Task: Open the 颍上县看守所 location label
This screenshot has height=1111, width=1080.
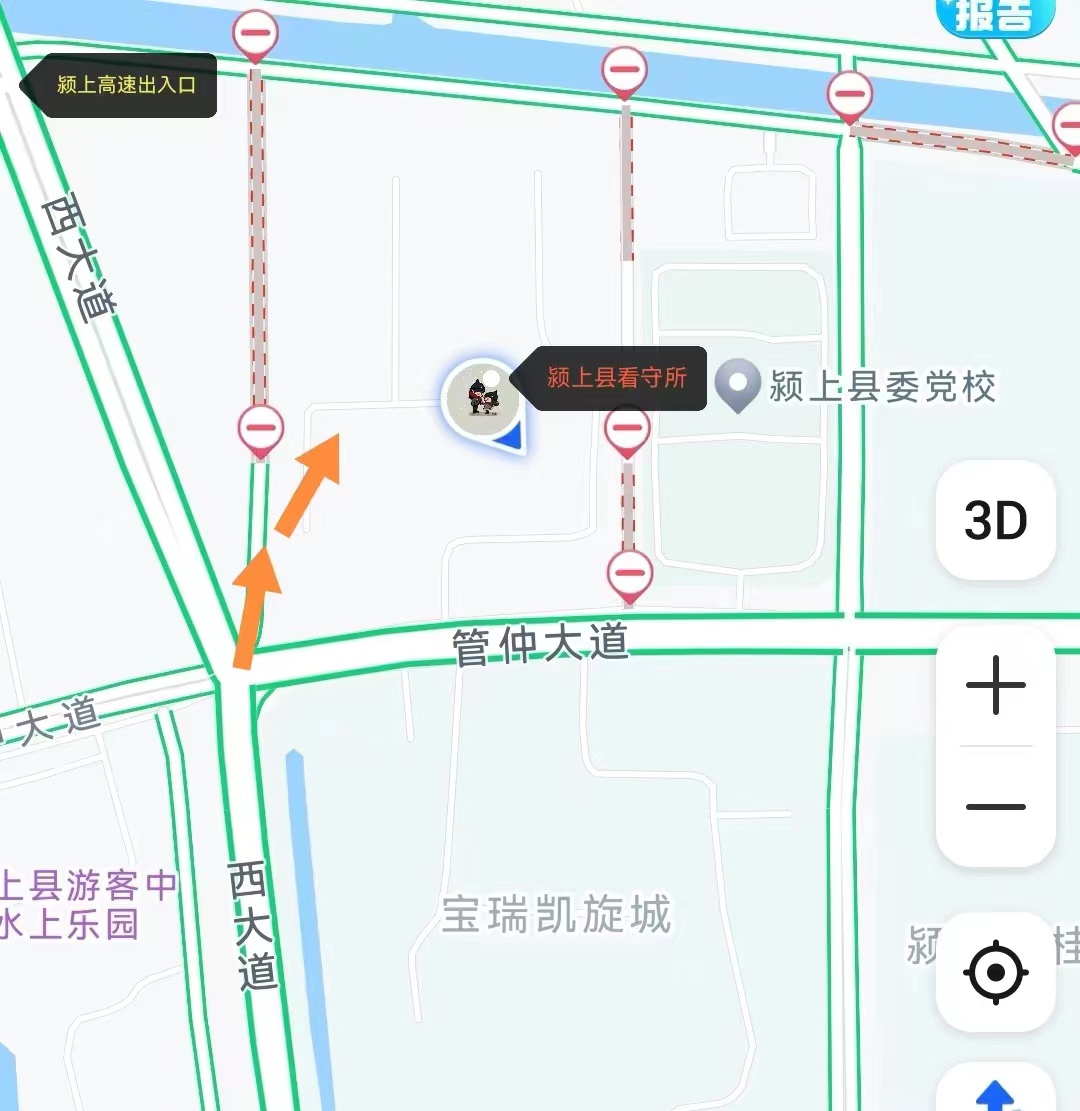Action: (616, 378)
